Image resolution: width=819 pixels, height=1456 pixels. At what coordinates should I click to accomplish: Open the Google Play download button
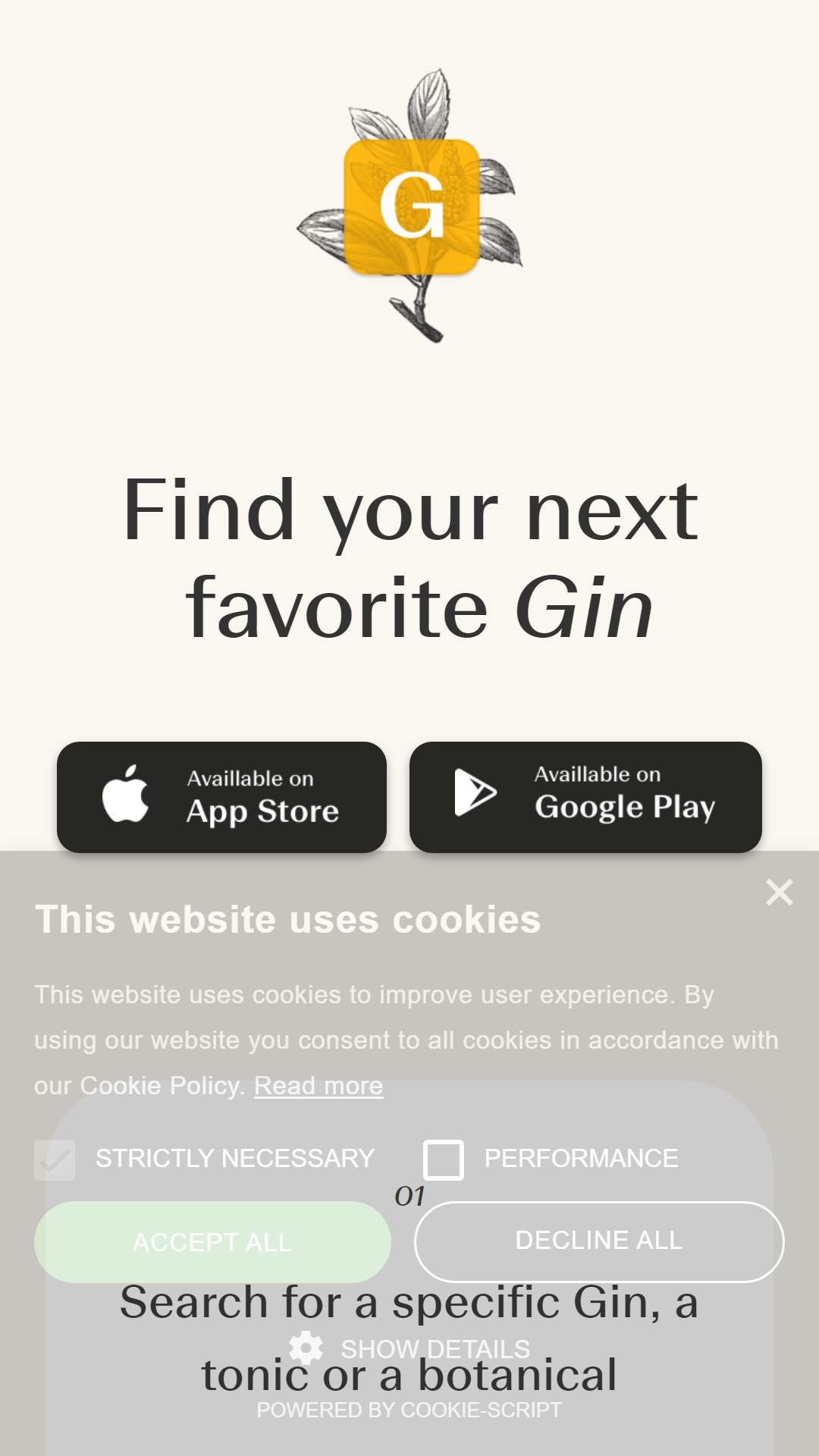[585, 797]
